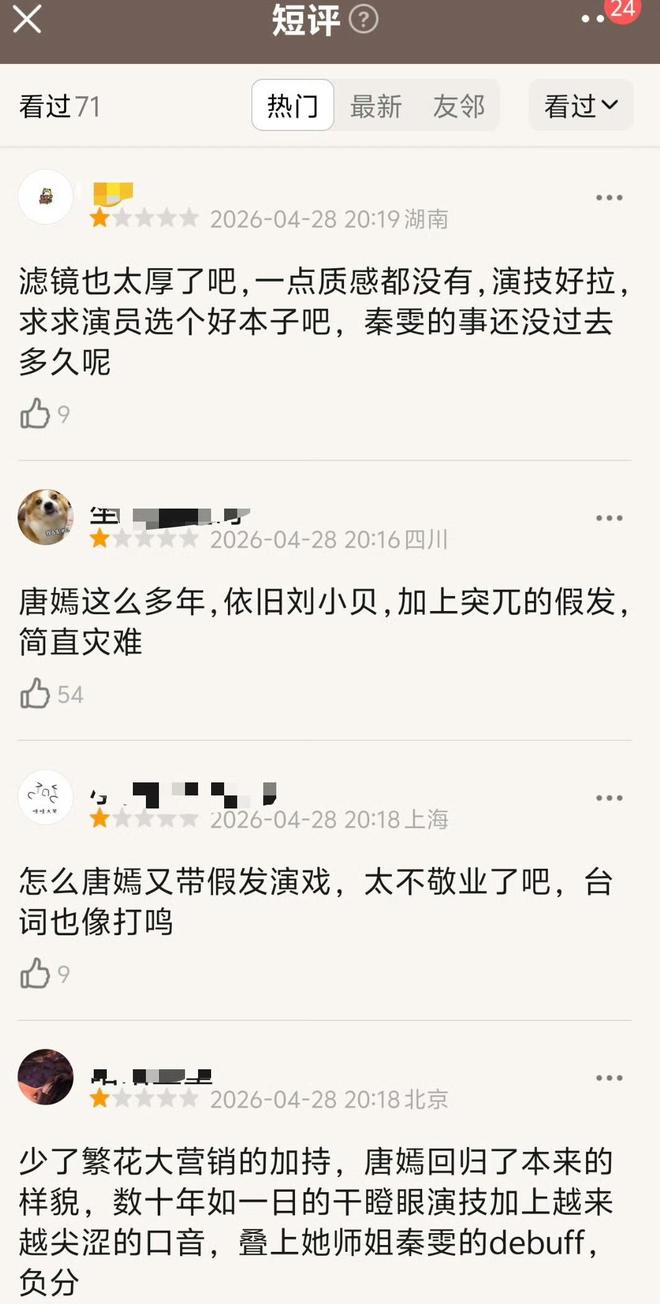Like the review mentioning 刘小贝

(x=36, y=694)
